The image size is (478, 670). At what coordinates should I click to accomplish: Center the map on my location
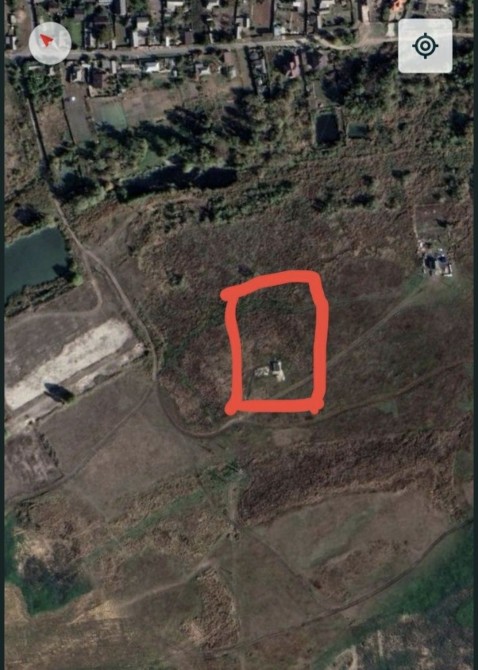[x=425, y=46]
